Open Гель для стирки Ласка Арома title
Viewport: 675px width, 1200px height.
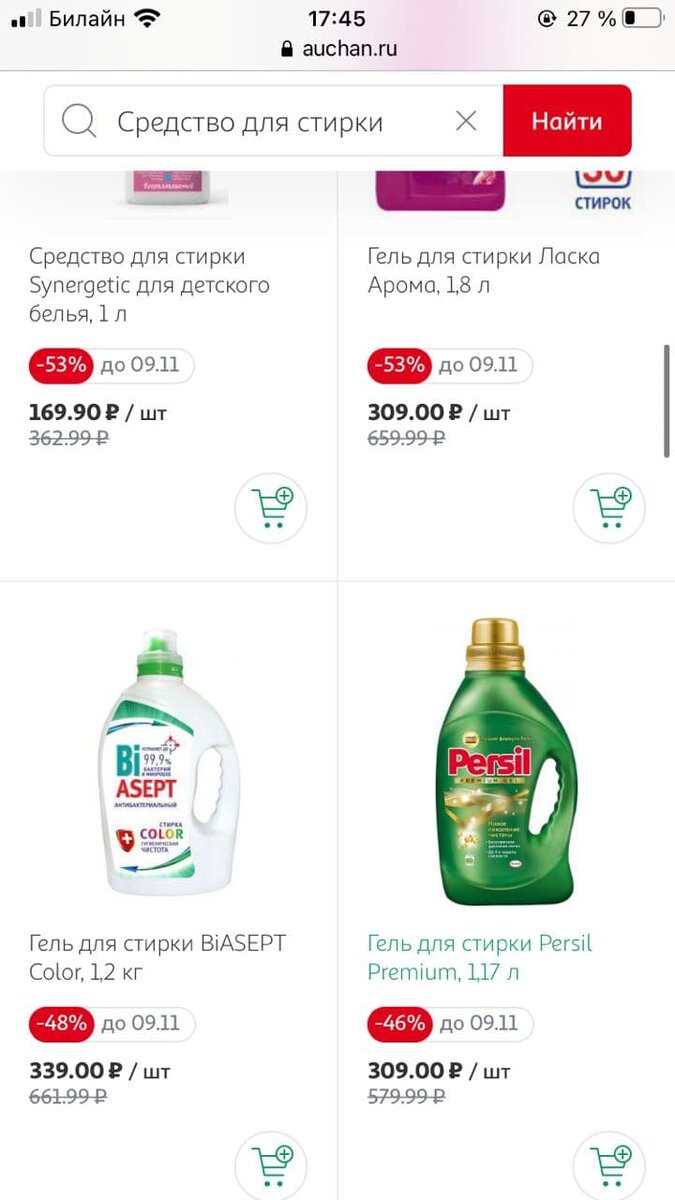click(x=484, y=270)
